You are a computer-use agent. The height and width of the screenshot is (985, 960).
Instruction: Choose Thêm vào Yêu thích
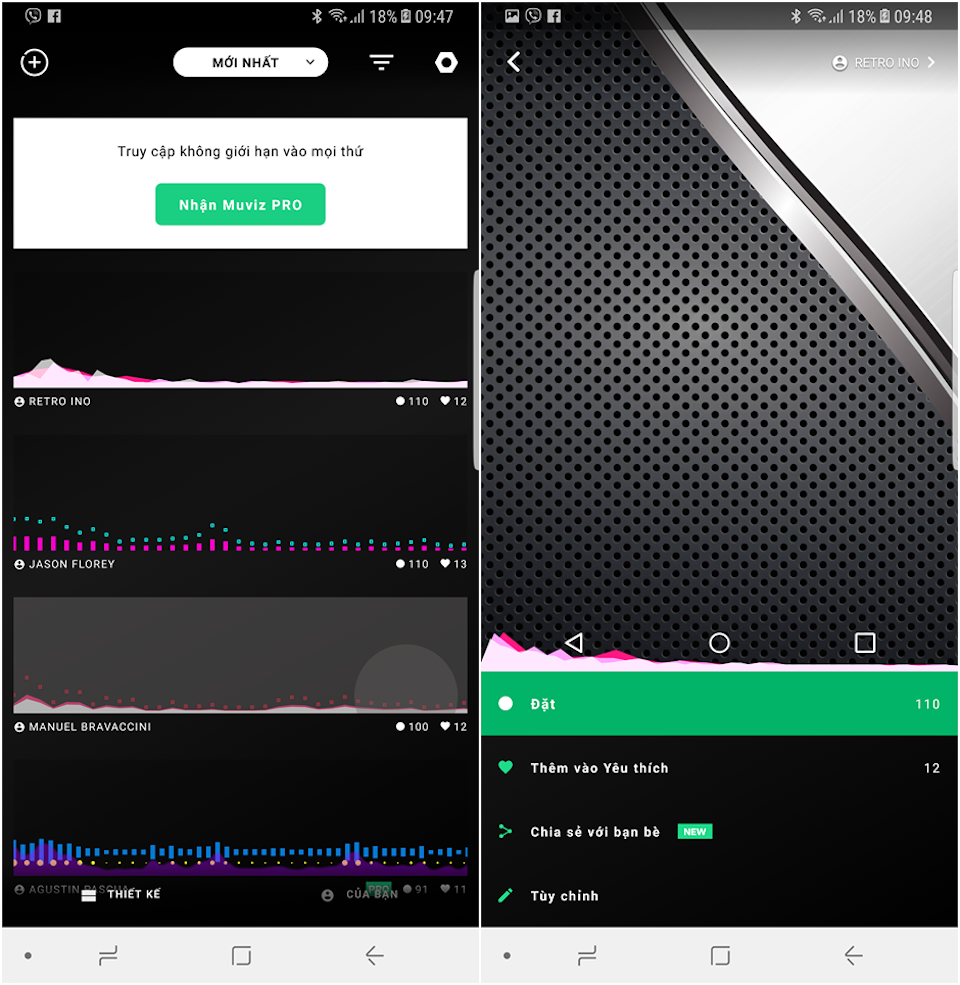point(719,768)
